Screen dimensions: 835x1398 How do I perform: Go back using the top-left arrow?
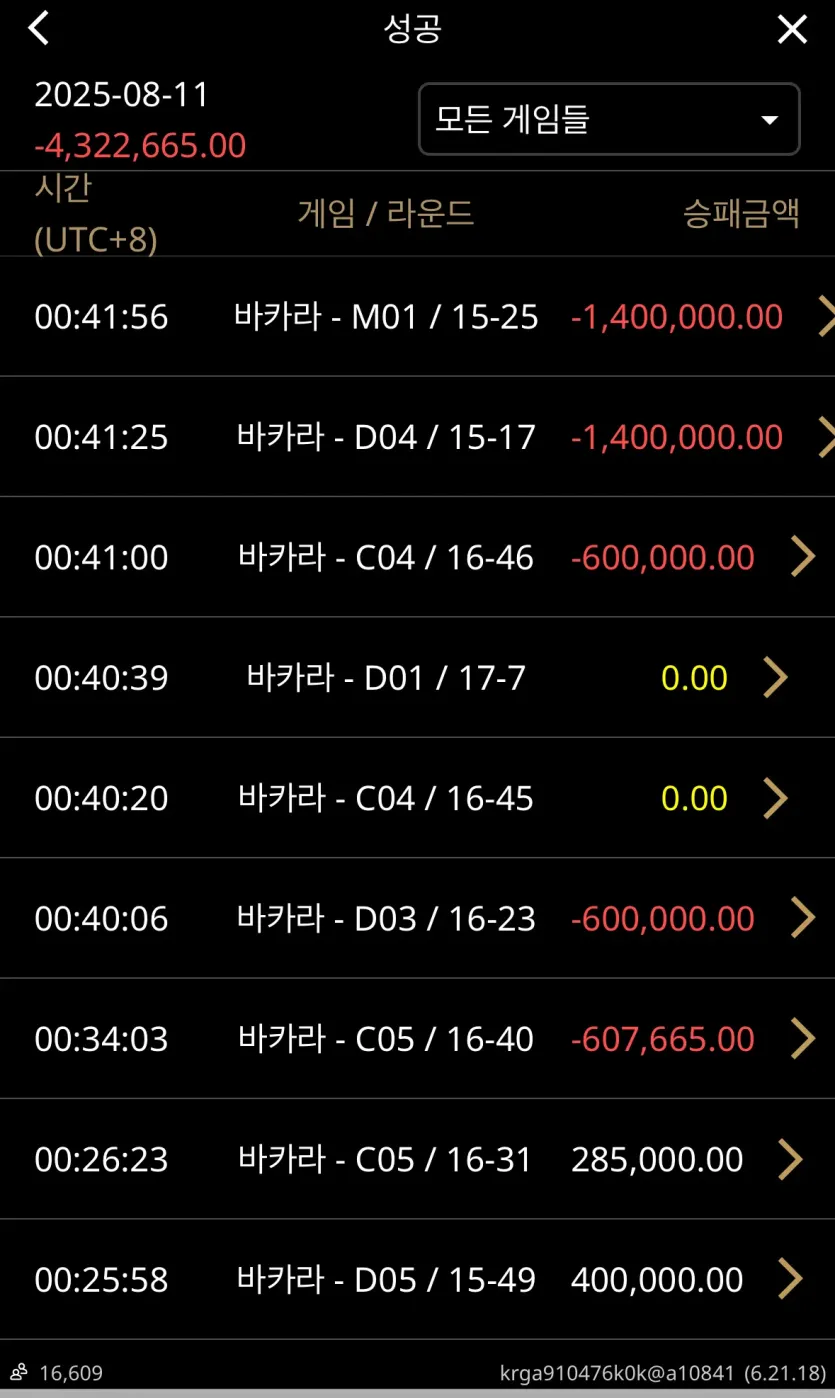point(39,29)
